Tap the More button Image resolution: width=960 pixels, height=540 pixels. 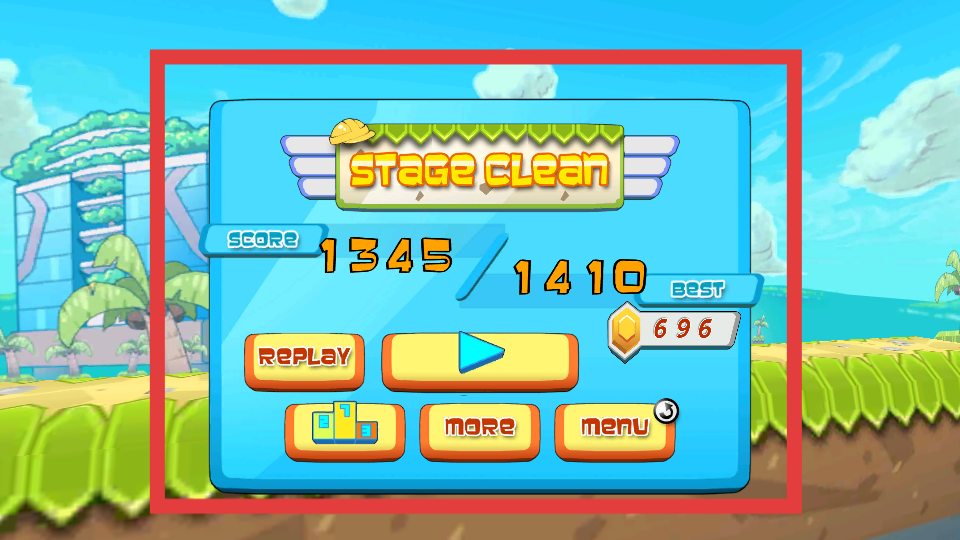point(480,429)
